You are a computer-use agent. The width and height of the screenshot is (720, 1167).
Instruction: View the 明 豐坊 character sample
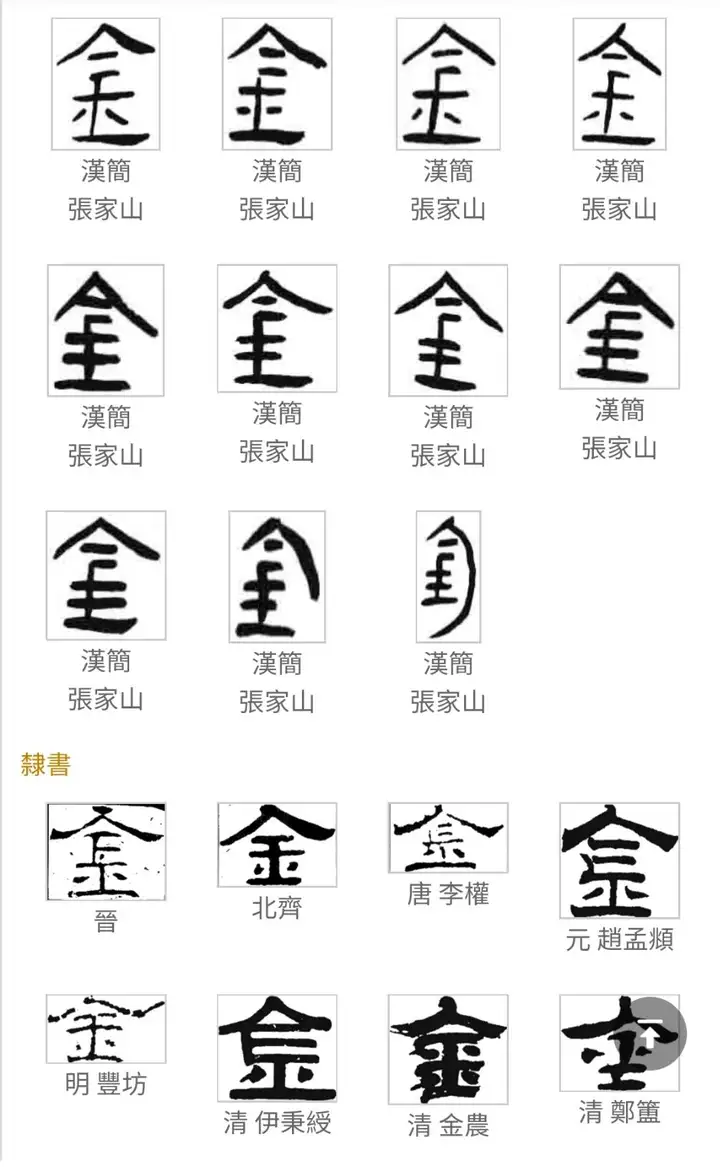pos(106,1029)
